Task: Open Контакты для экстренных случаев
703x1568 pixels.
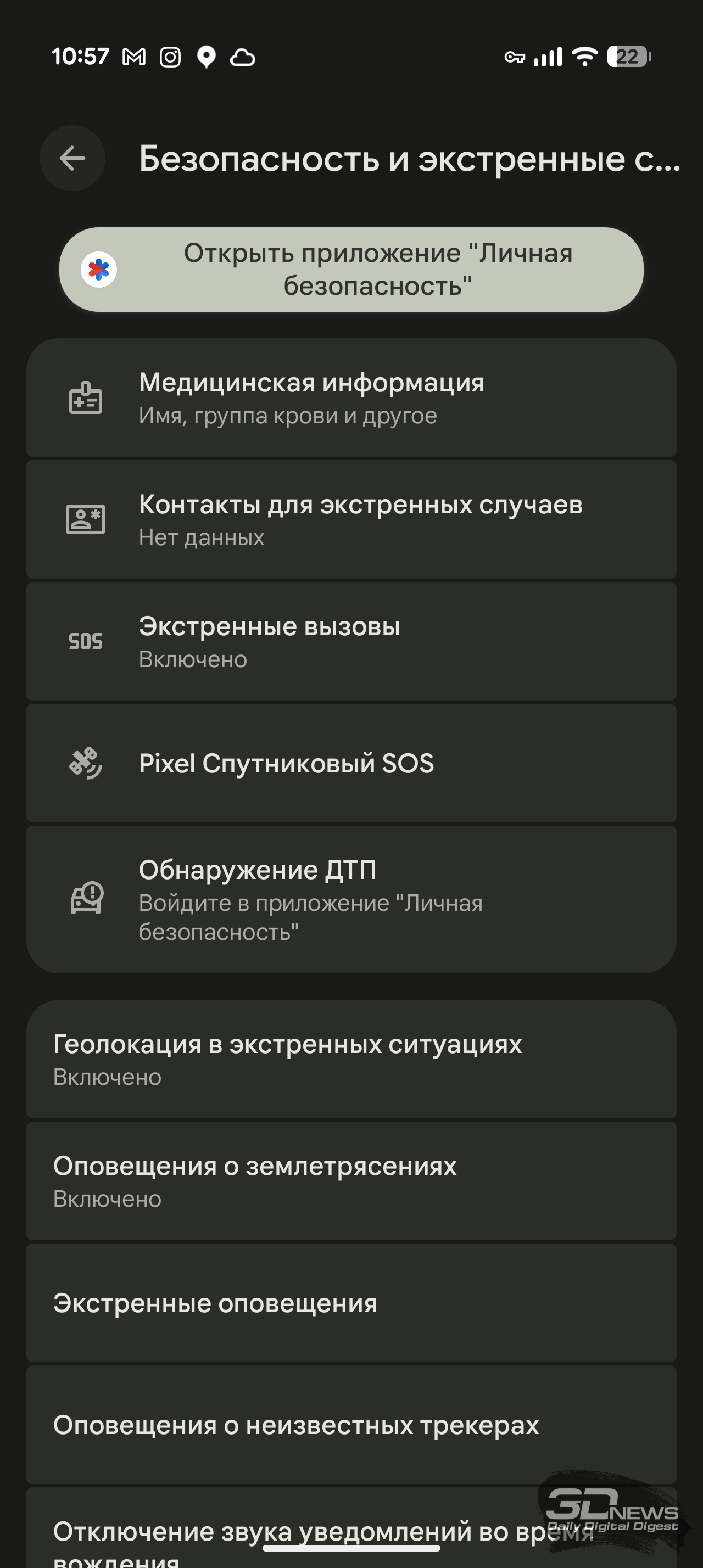Action: pos(351,520)
